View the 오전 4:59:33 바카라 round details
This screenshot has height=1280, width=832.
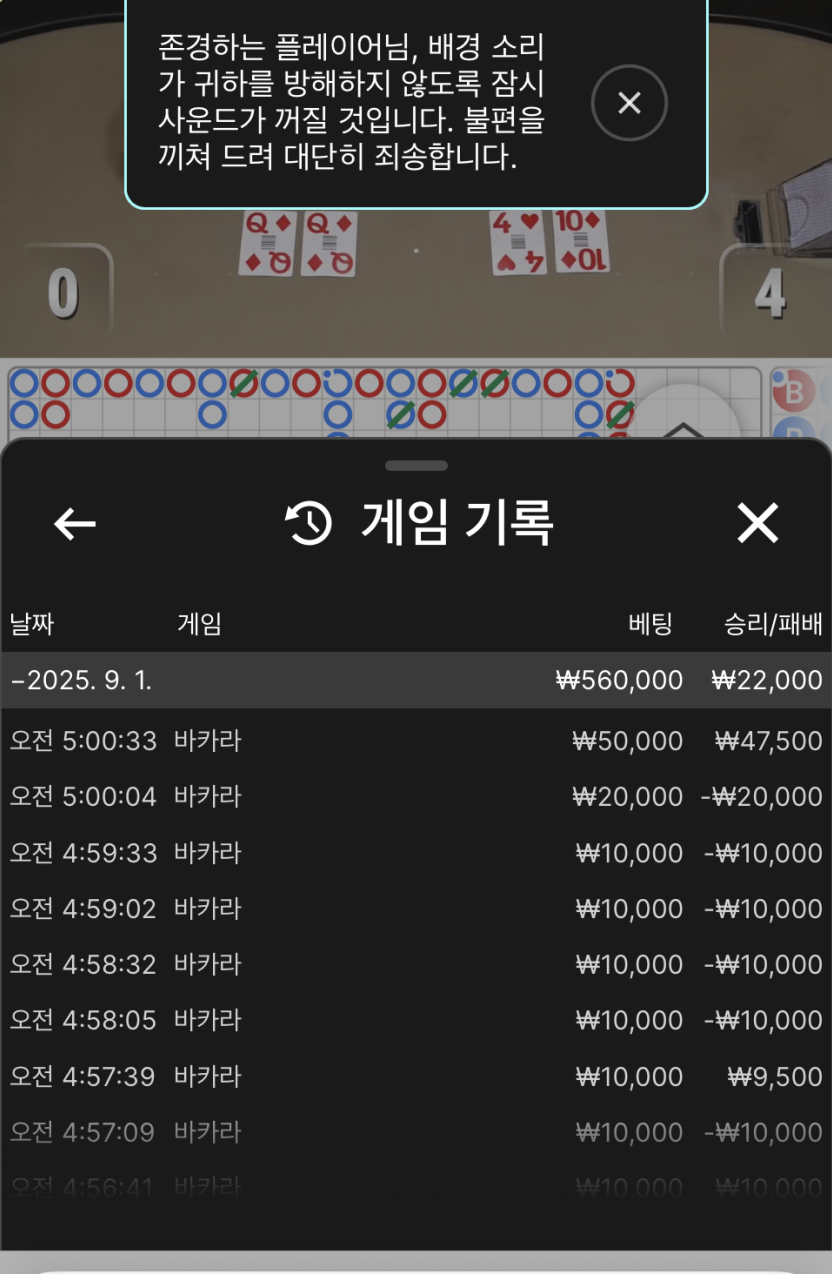point(415,853)
